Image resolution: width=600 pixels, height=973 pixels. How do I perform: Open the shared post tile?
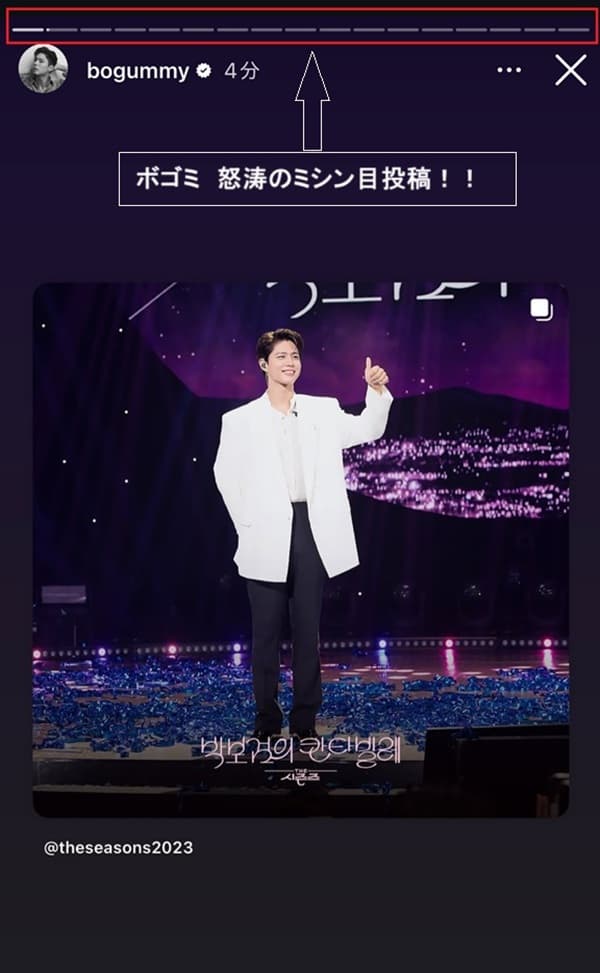[300, 549]
